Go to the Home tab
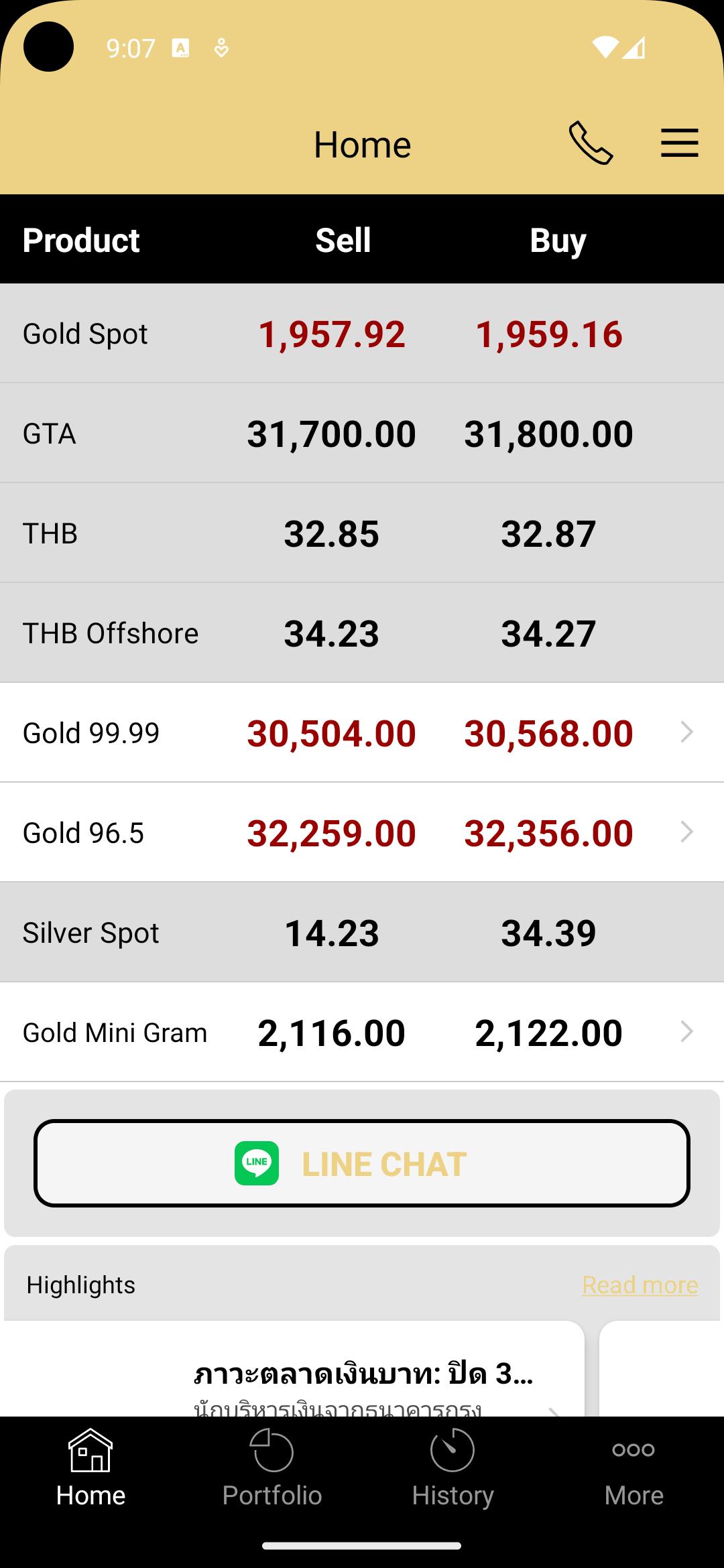Image resolution: width=724 pixels, height=1568 pixels. [90, 1468]
